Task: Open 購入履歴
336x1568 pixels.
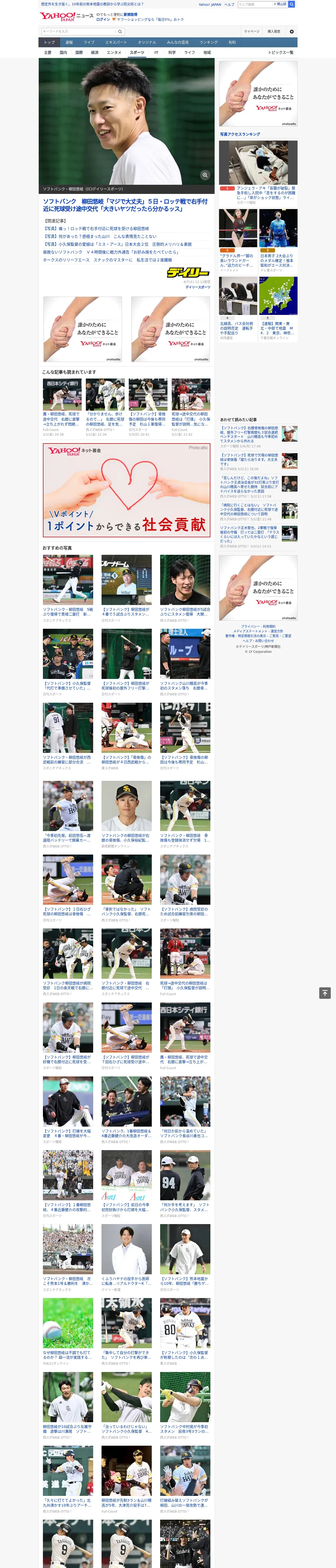Action: 274,32
